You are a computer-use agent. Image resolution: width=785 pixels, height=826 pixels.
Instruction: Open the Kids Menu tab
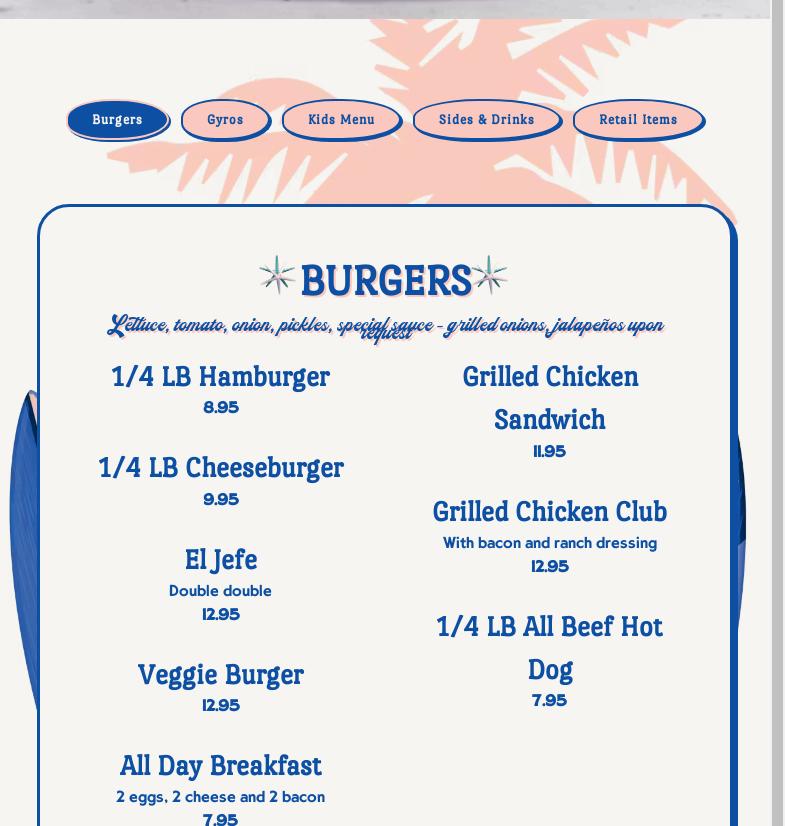coord(341,120)
